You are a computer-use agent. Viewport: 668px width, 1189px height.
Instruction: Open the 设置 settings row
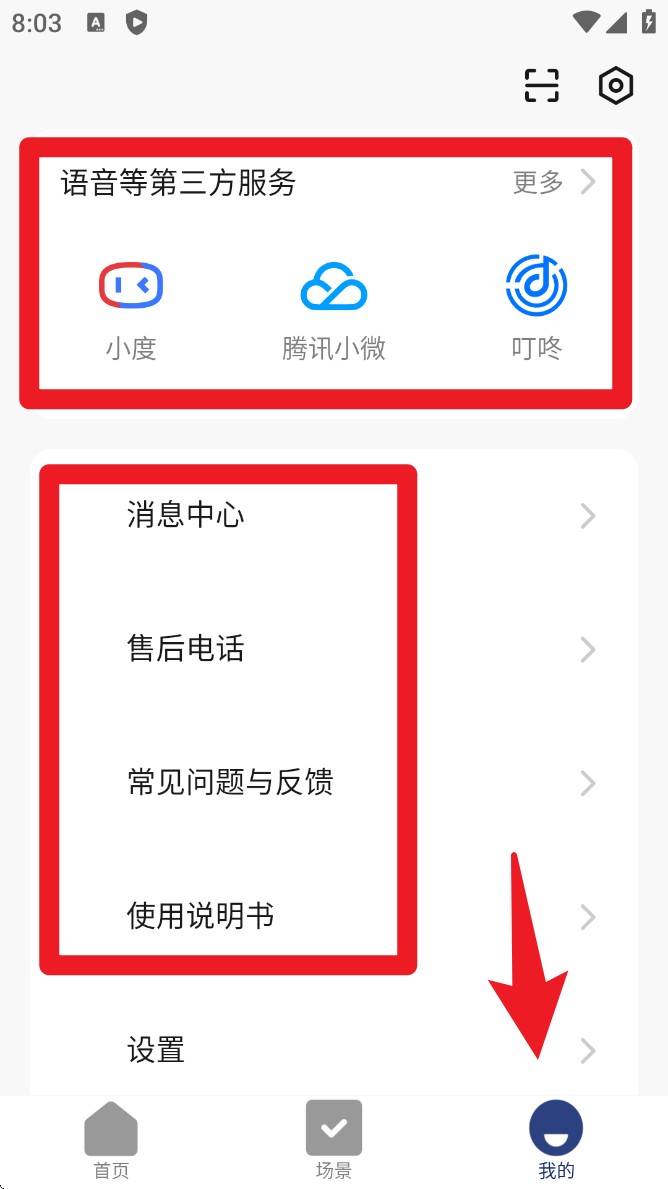[x=334, y=1050]
